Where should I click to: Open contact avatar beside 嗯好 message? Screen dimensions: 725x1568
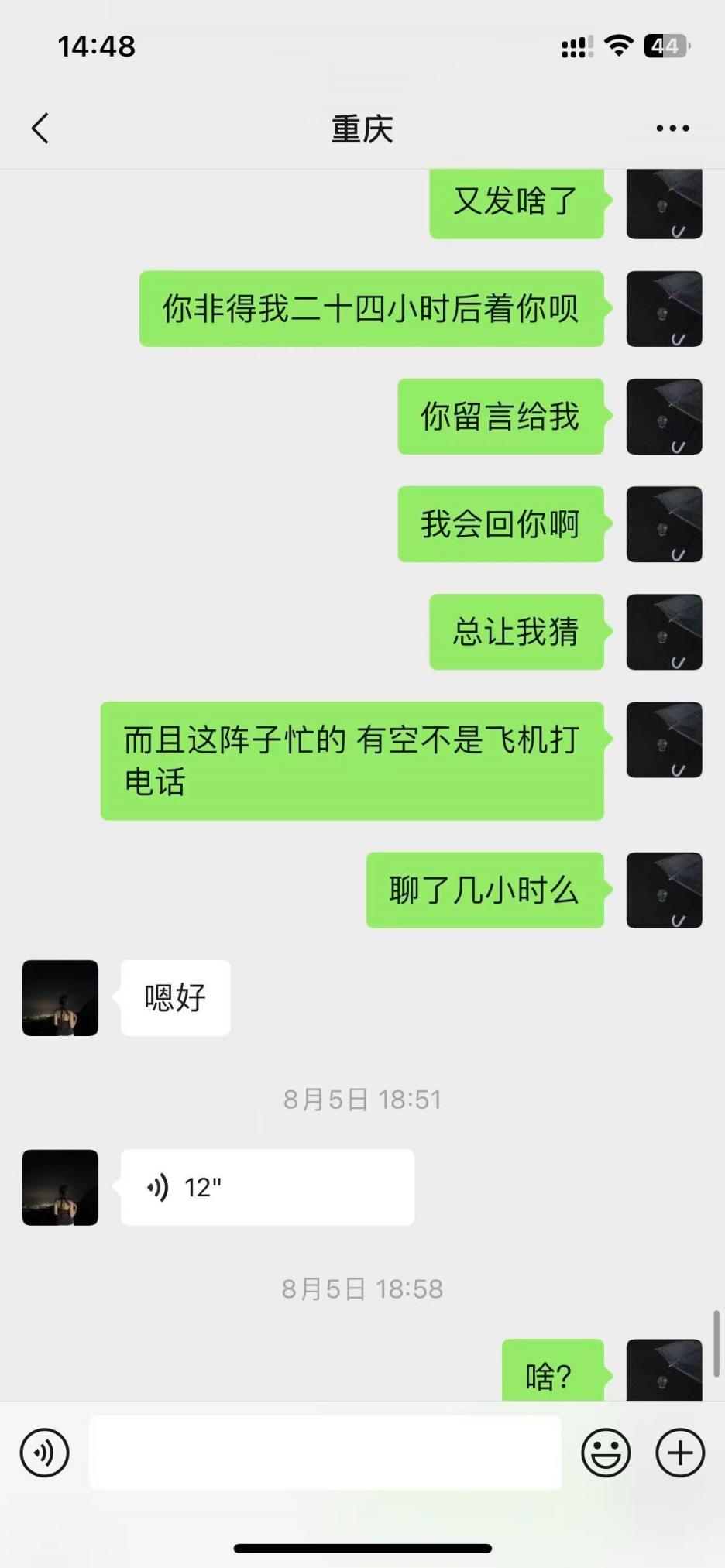(x=60, y=998)
